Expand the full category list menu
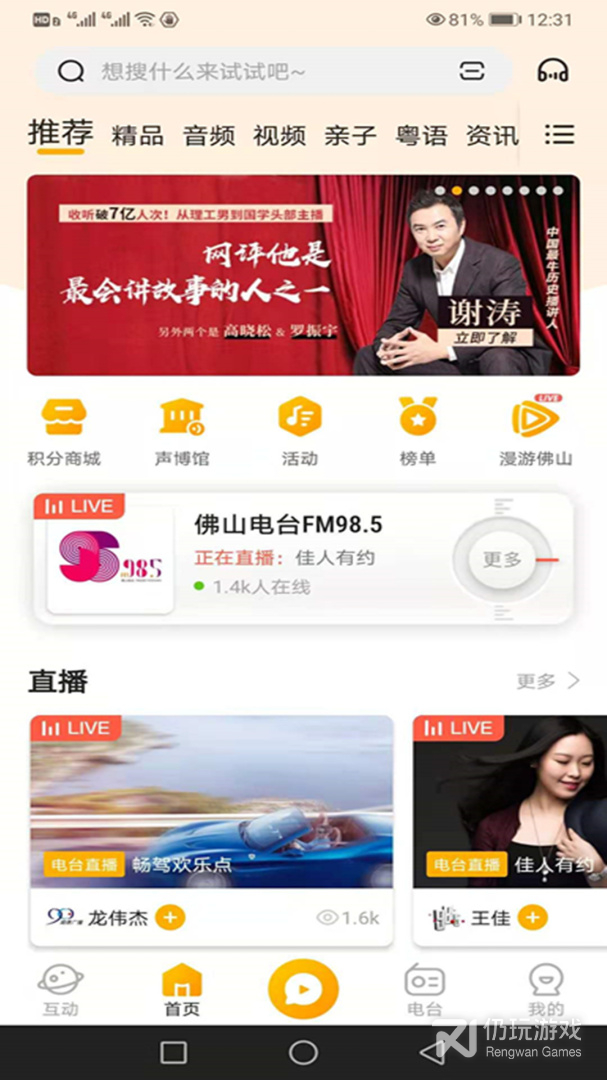Screen dimensions: 607x1080 559,135
